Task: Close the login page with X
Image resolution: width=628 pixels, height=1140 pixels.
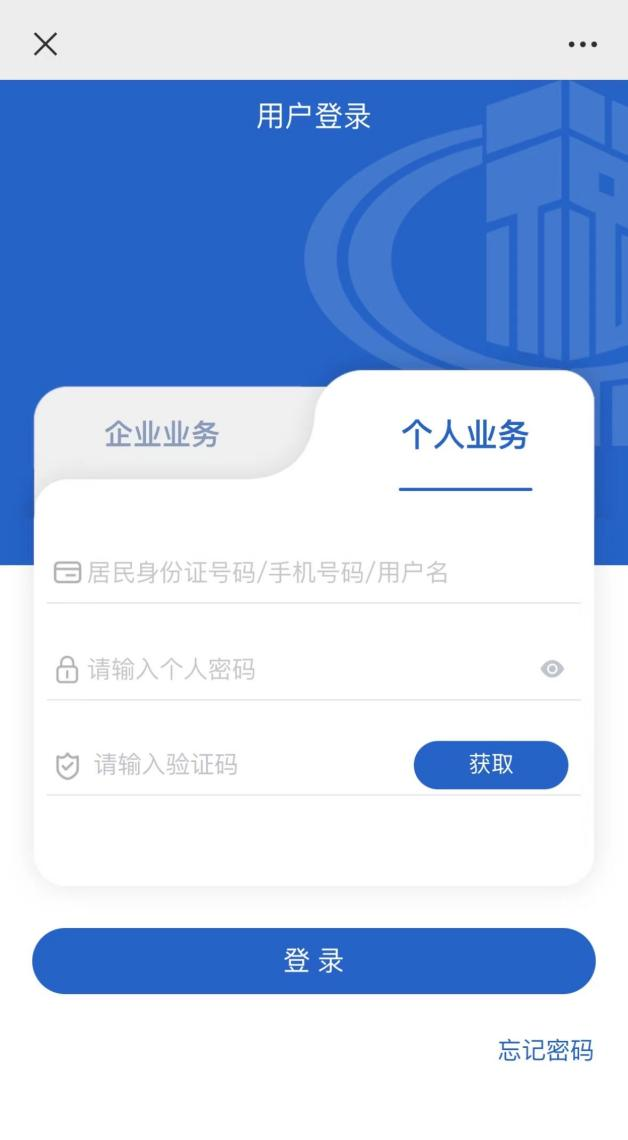Action: coord(45,44)
